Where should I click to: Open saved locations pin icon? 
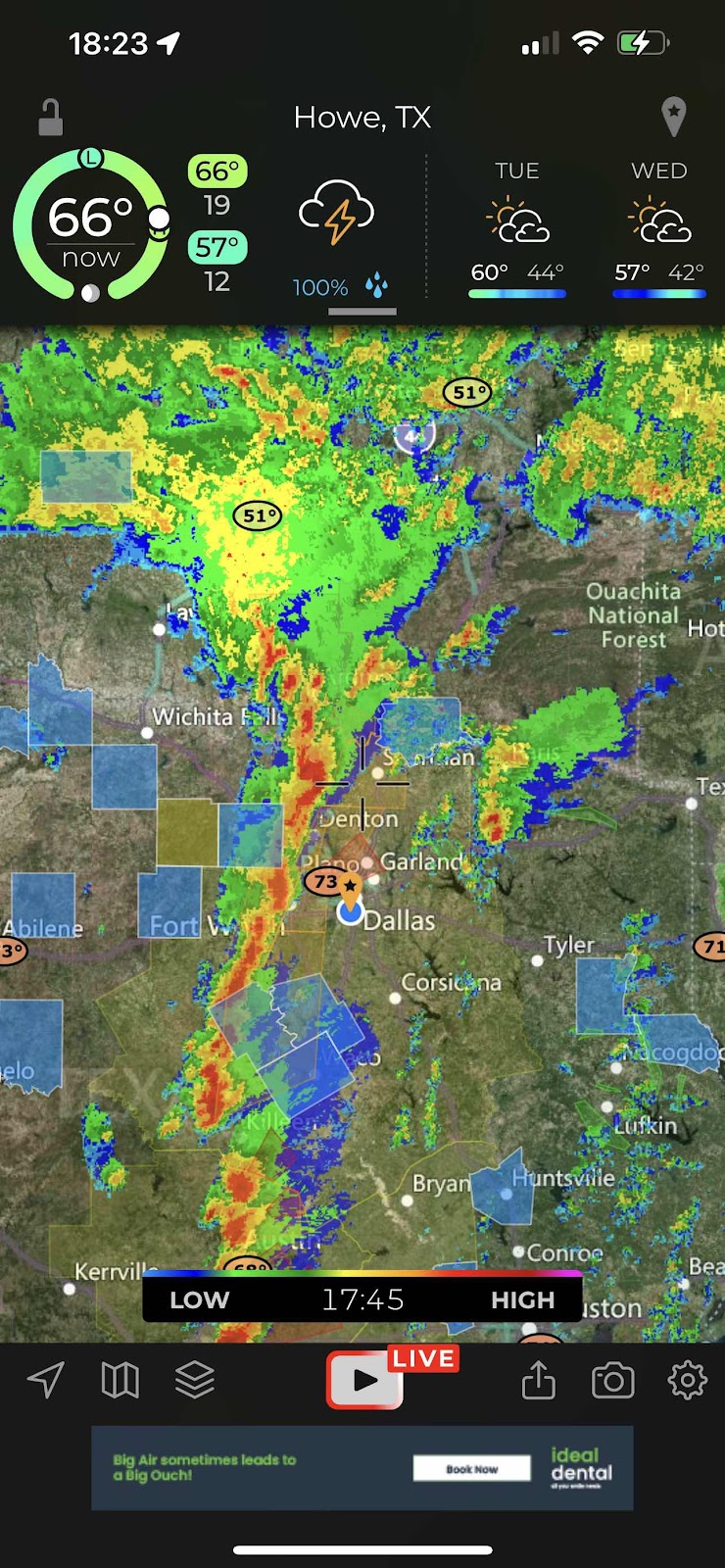(673, 117)
